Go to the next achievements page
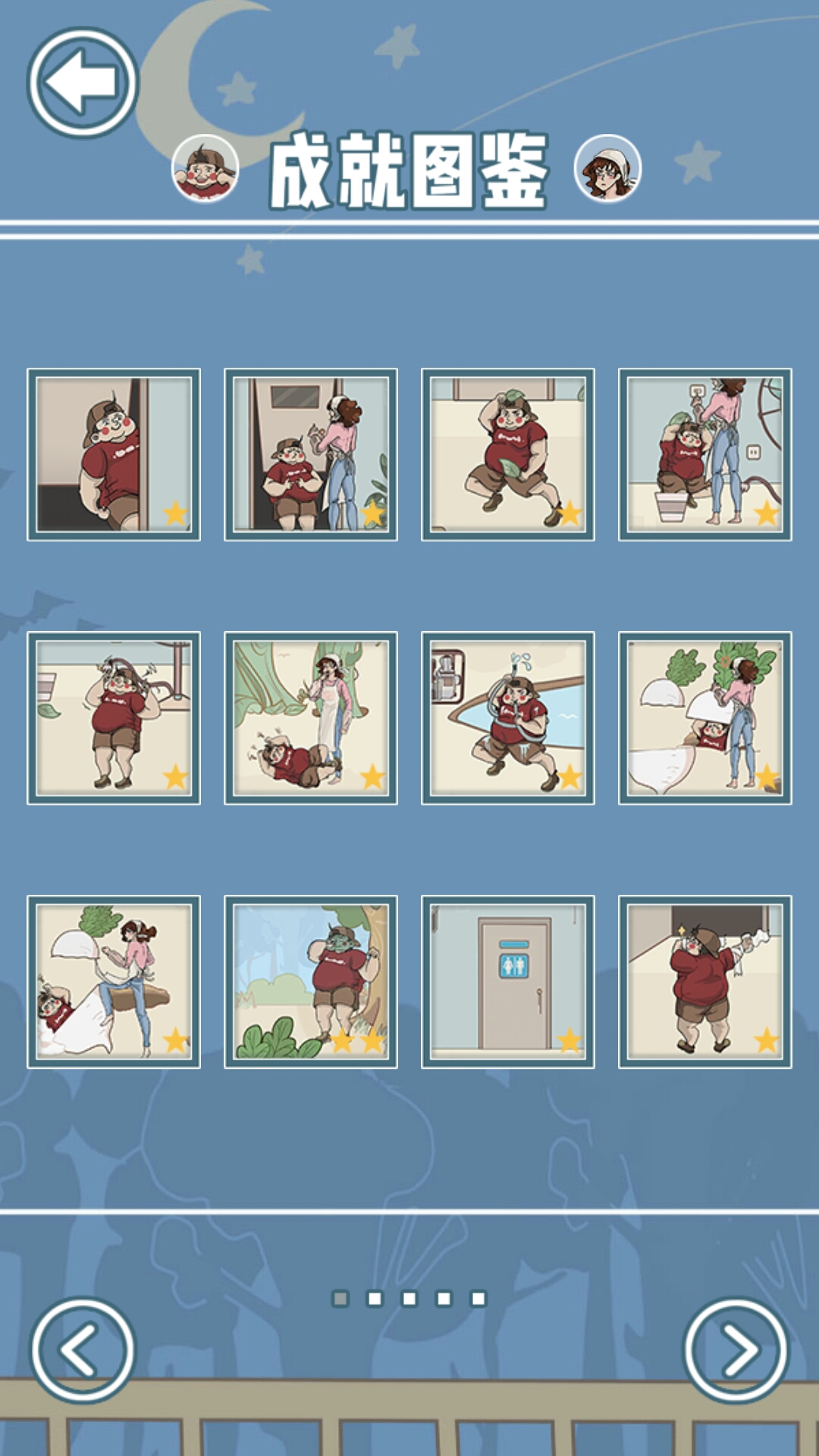 coord(736,1350)
